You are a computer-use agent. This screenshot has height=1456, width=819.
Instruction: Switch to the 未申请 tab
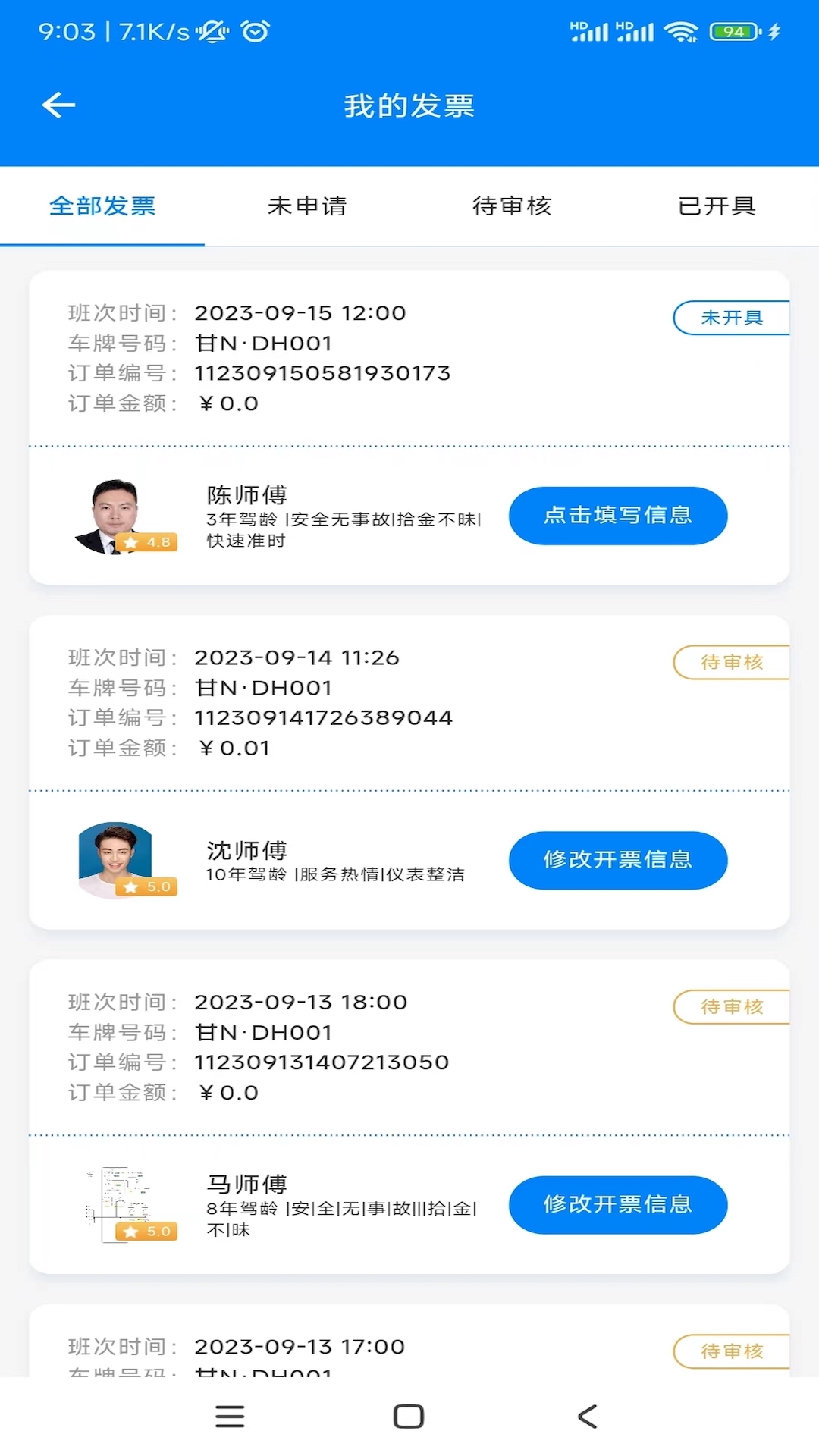tap(307, 206)
